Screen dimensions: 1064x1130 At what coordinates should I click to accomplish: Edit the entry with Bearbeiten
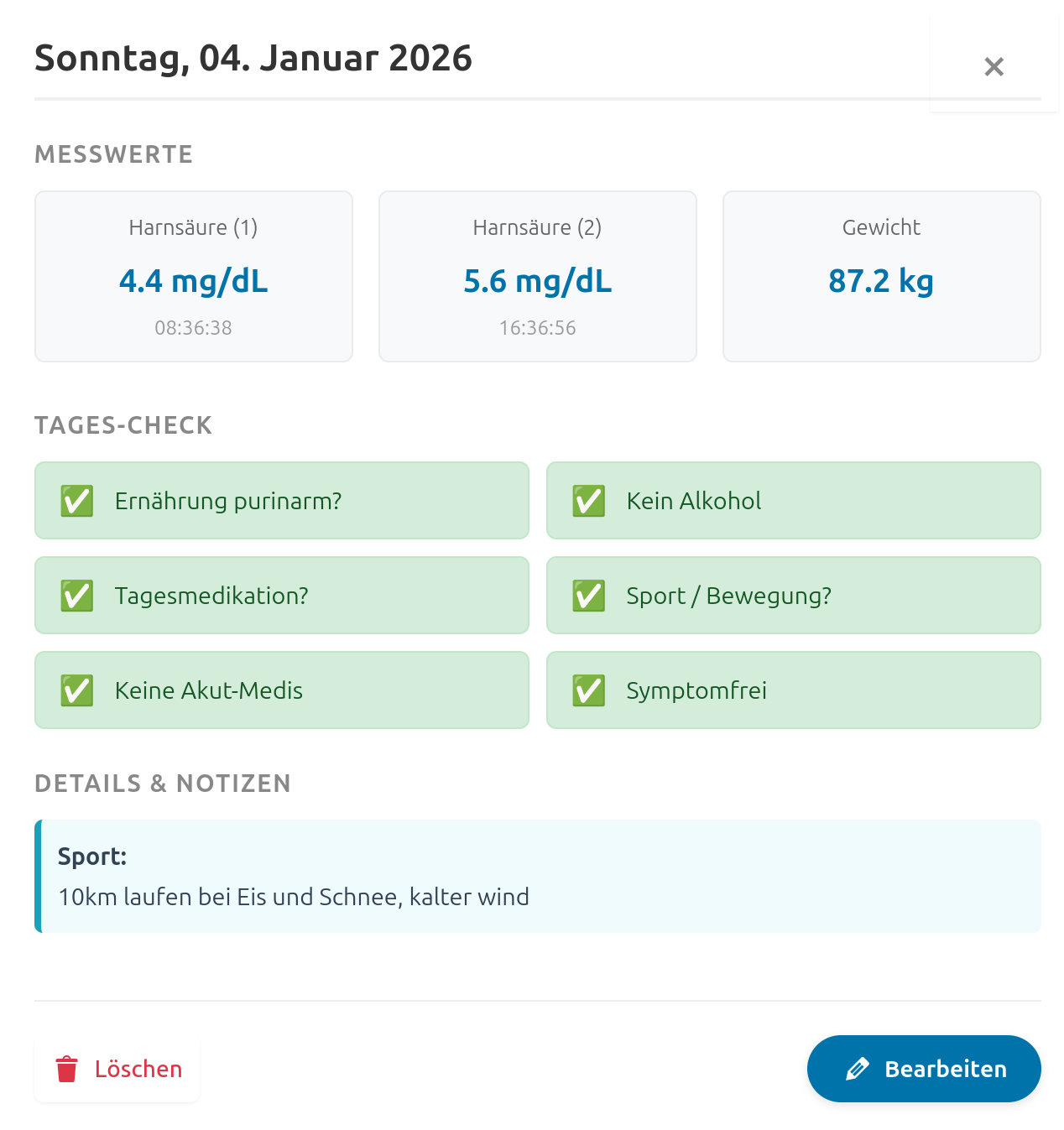(x=924, y=1069)
